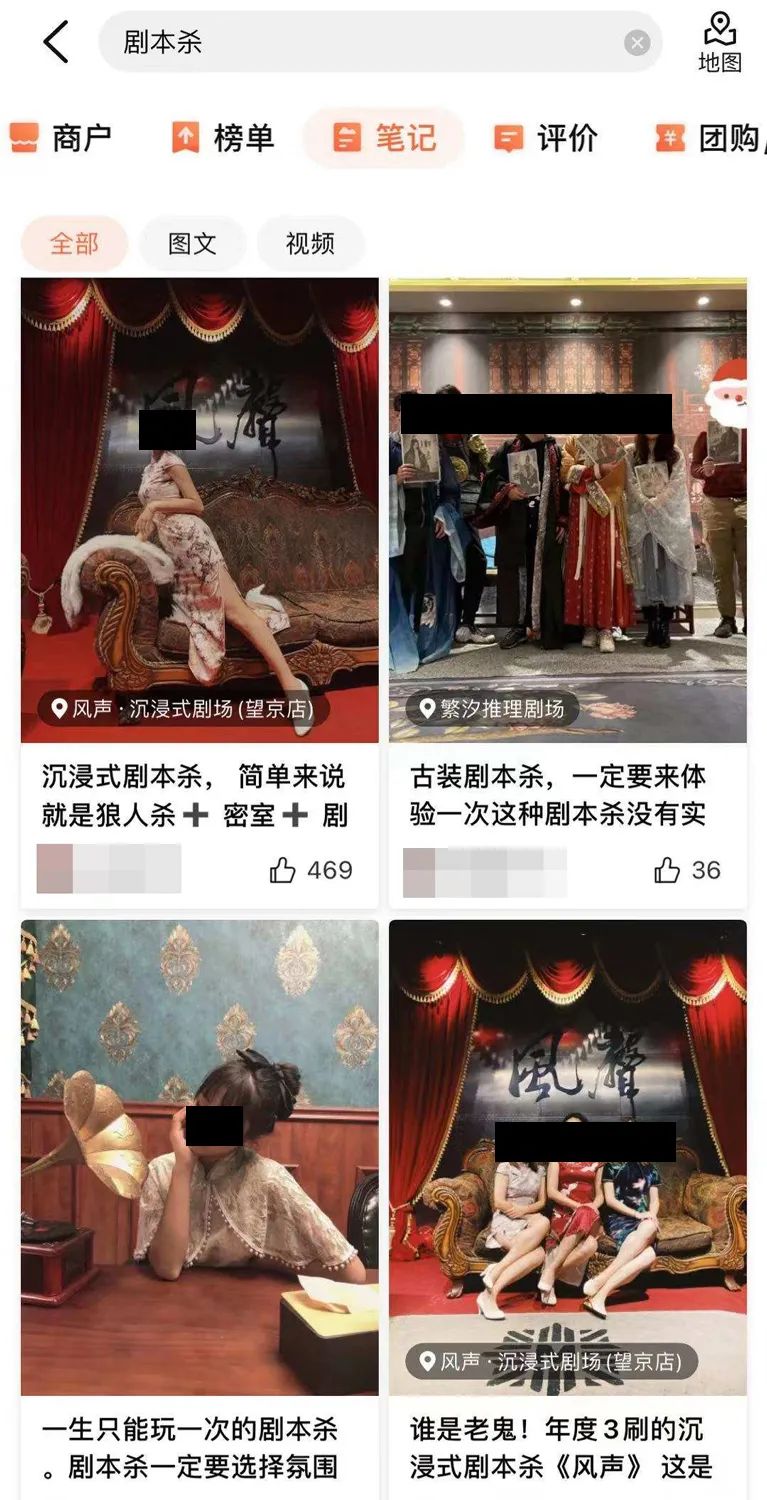The image size is (767, 1500).
Task: Open the 地图 map view
Action: (719, 42)
